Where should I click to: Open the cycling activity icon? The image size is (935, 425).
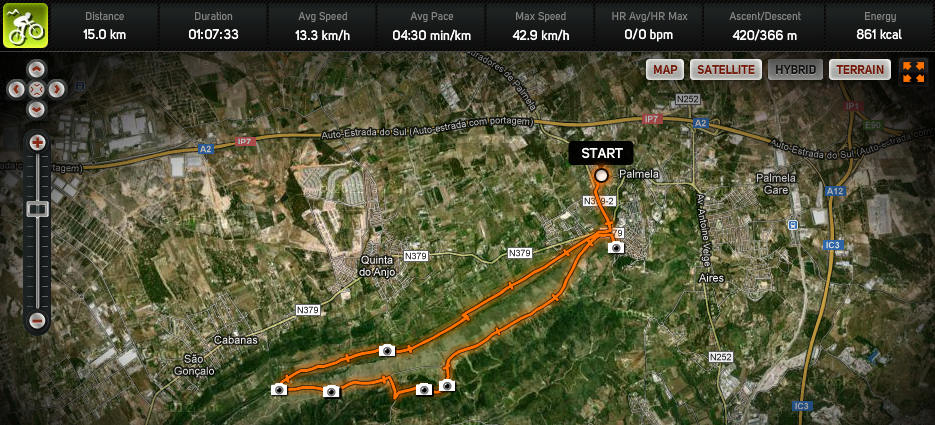point(26,25)
